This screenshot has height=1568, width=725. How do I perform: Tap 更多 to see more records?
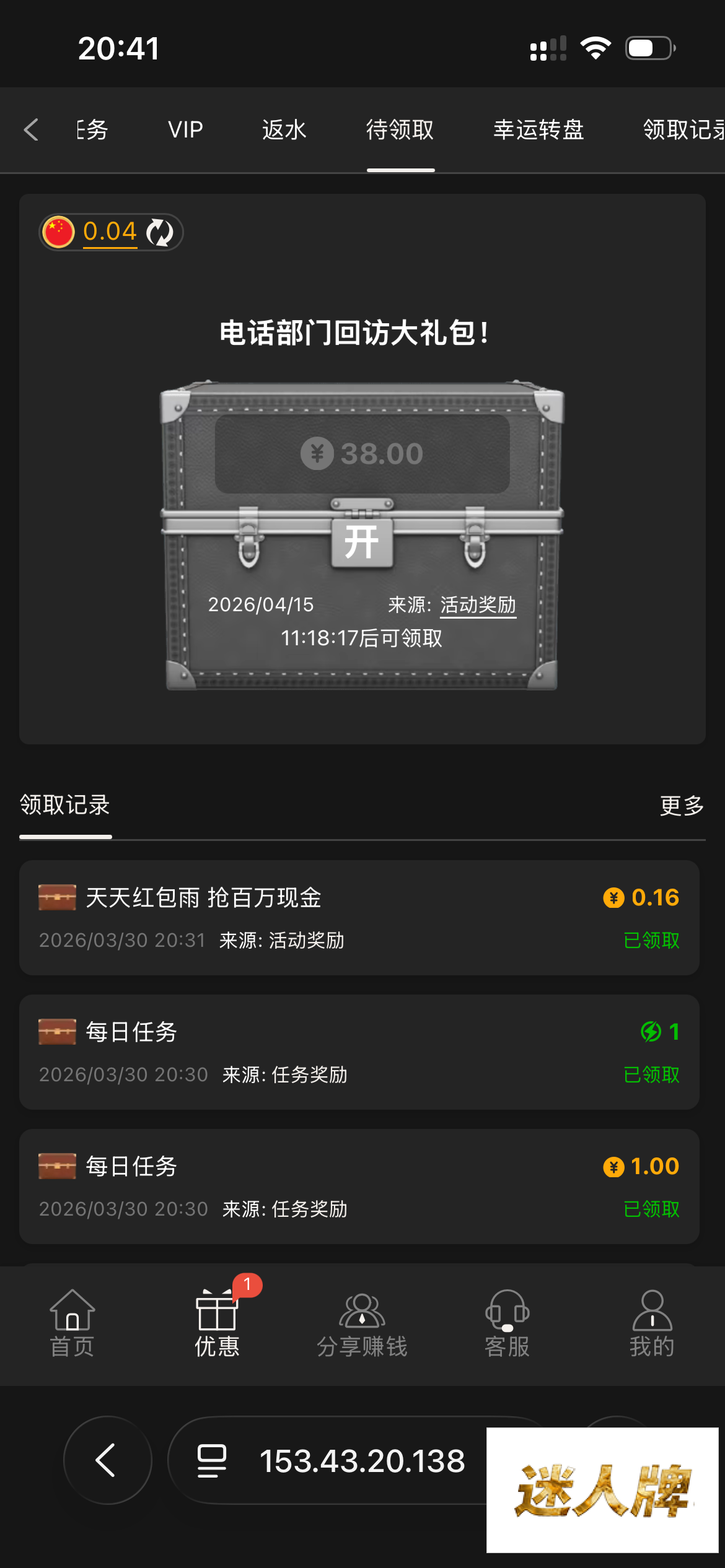[x=682, y=805]
